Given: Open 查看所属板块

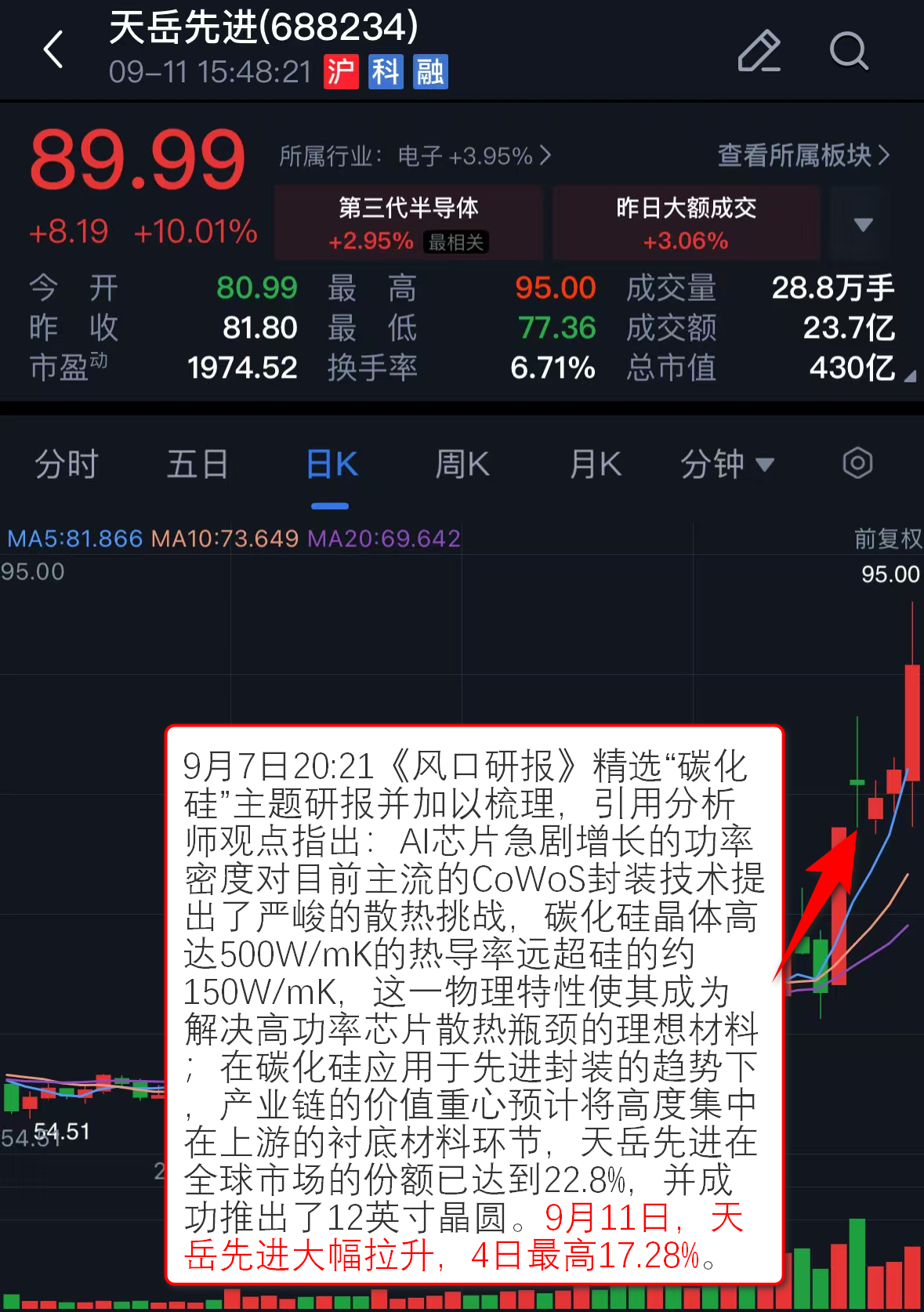Looking at the screenshot, I should click(x=803, y=155).
